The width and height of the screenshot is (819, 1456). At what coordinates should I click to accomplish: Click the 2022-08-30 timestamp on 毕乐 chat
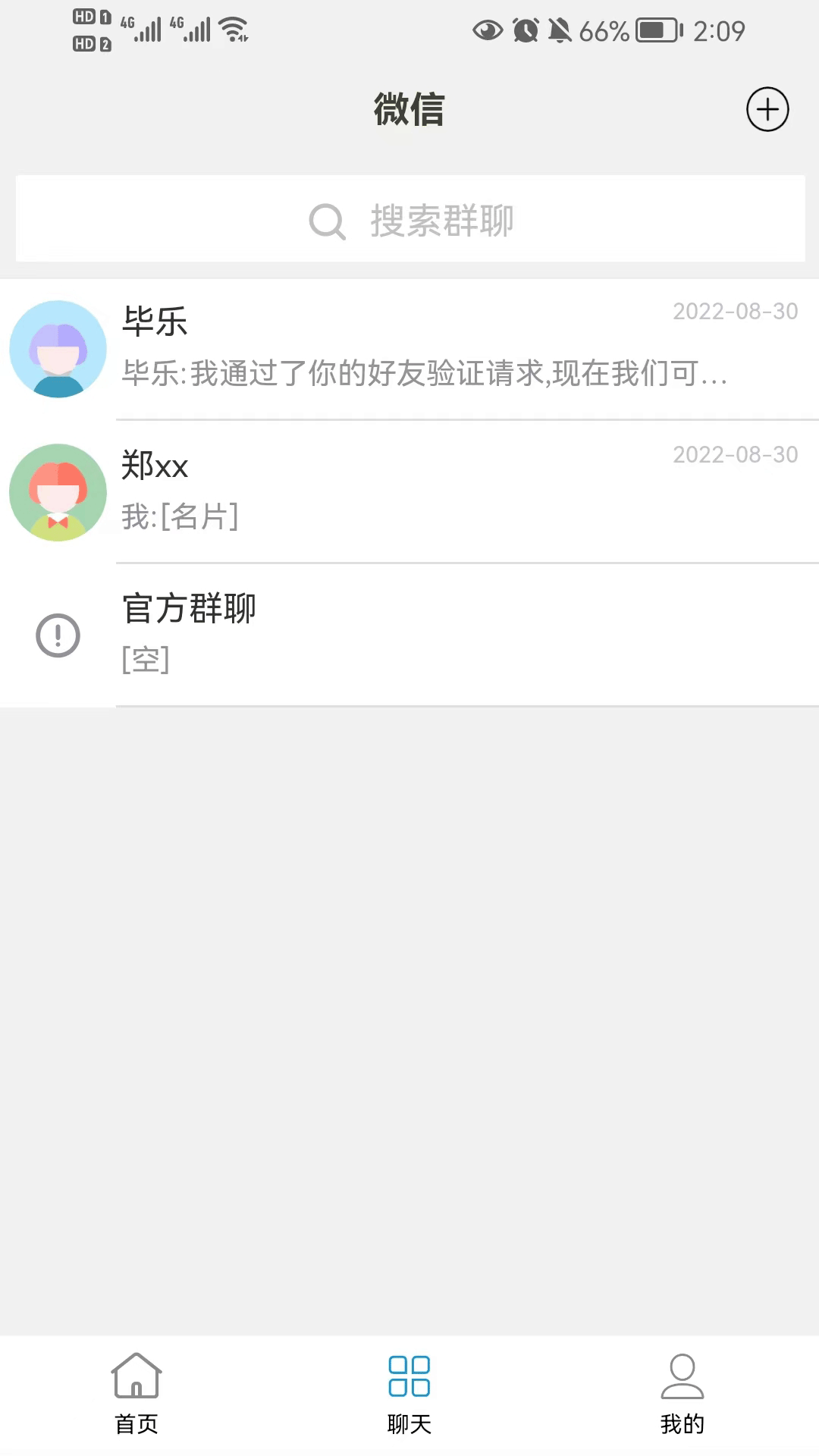[x=735, y=311]
